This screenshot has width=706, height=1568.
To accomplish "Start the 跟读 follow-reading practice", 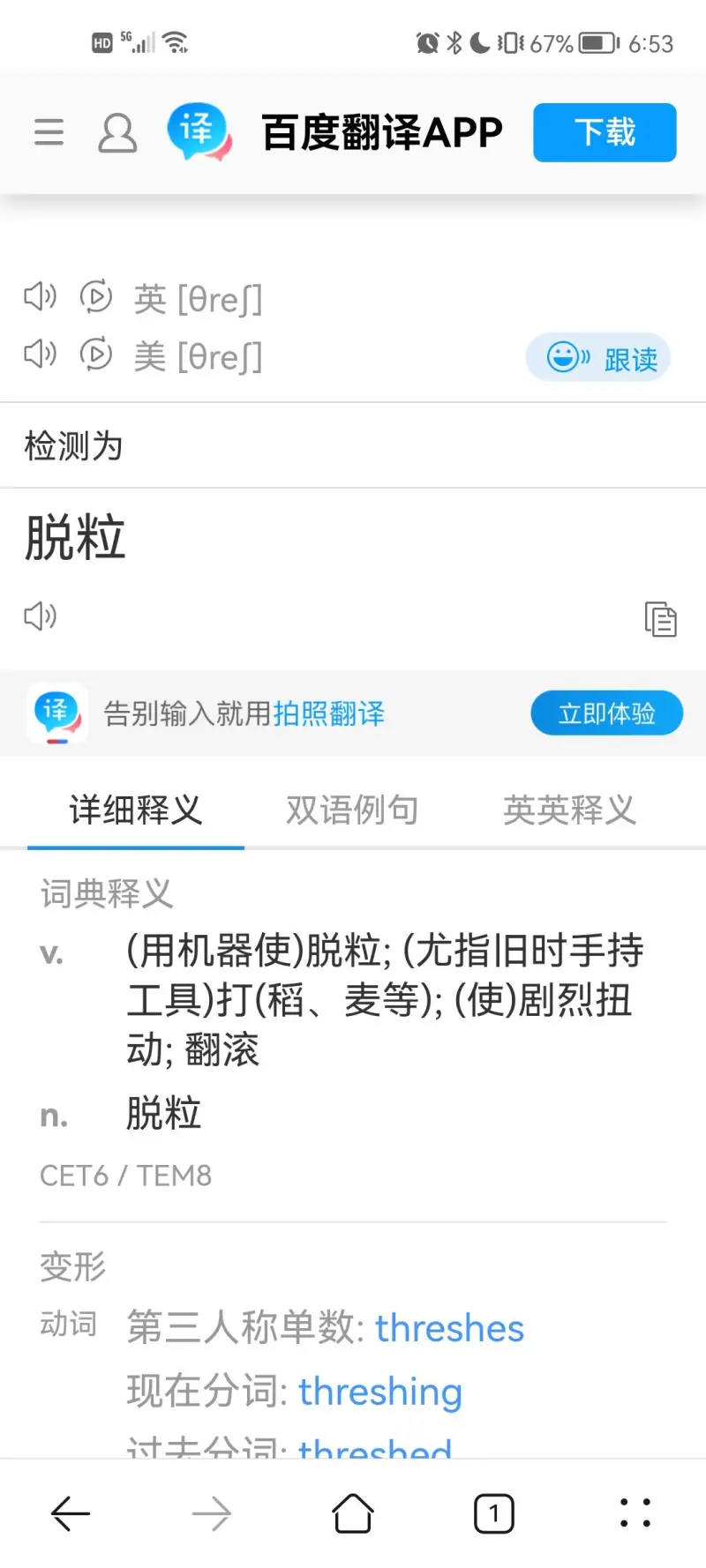I will click(599, 357).
